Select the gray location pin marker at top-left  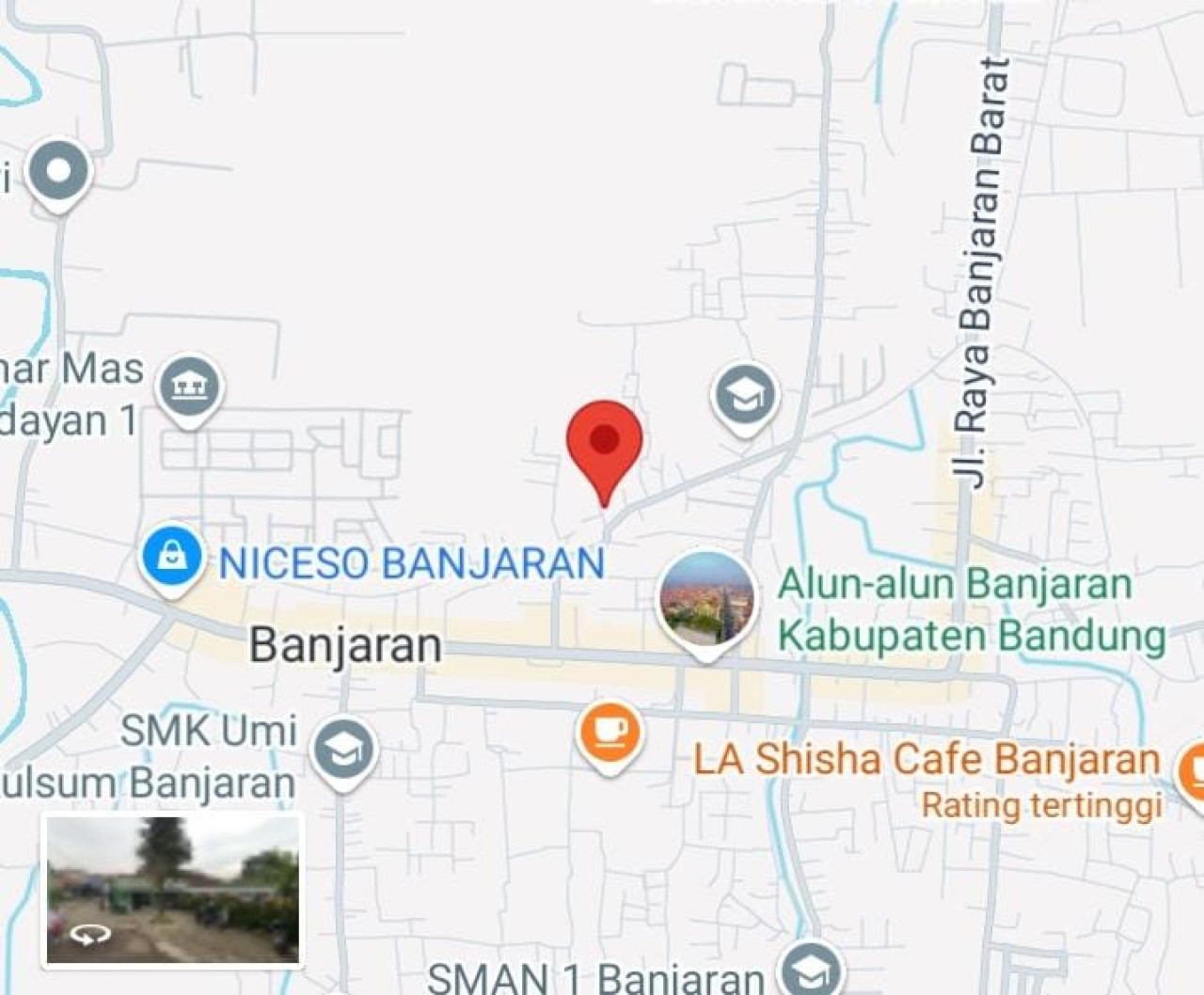click(58, 172)
